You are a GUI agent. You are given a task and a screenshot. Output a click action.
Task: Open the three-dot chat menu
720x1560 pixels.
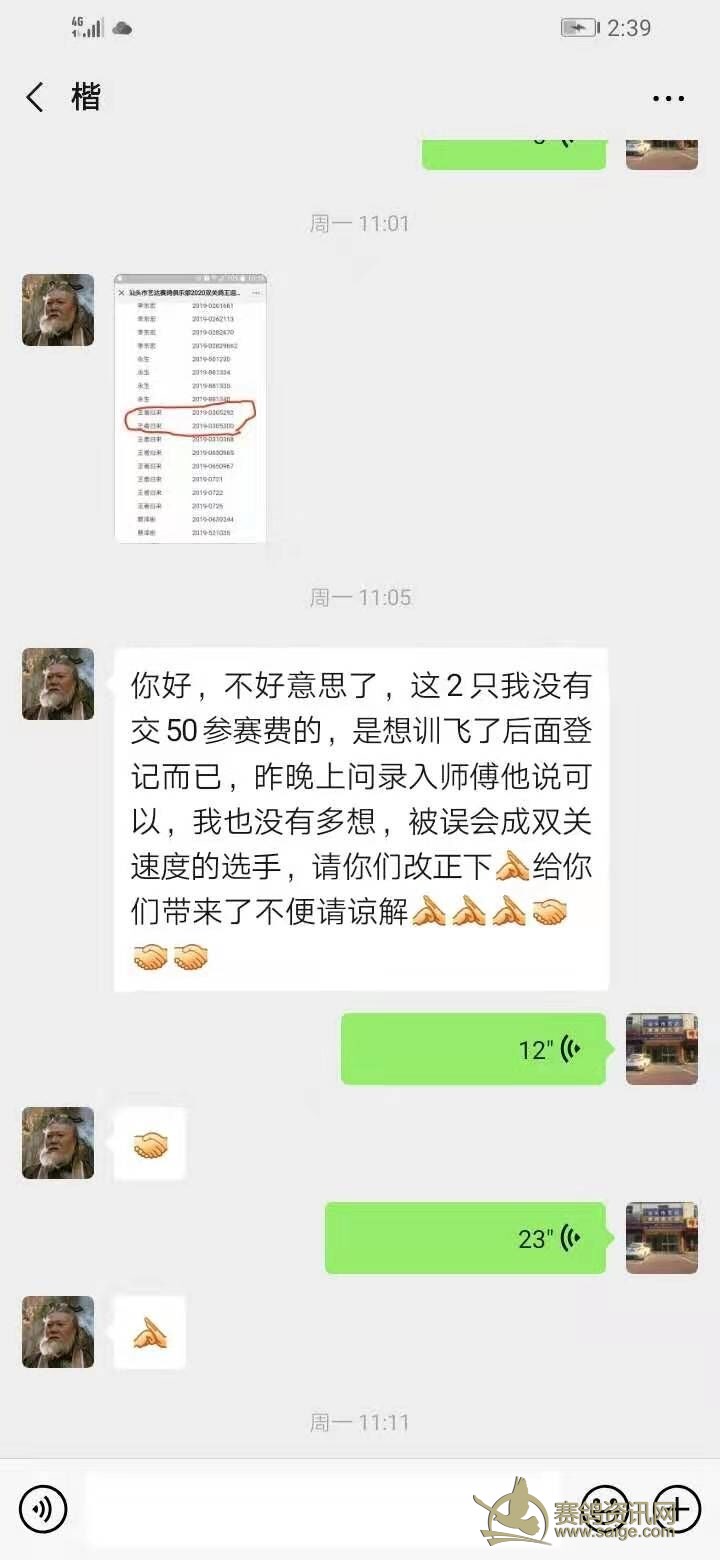[x=667, y=98]
